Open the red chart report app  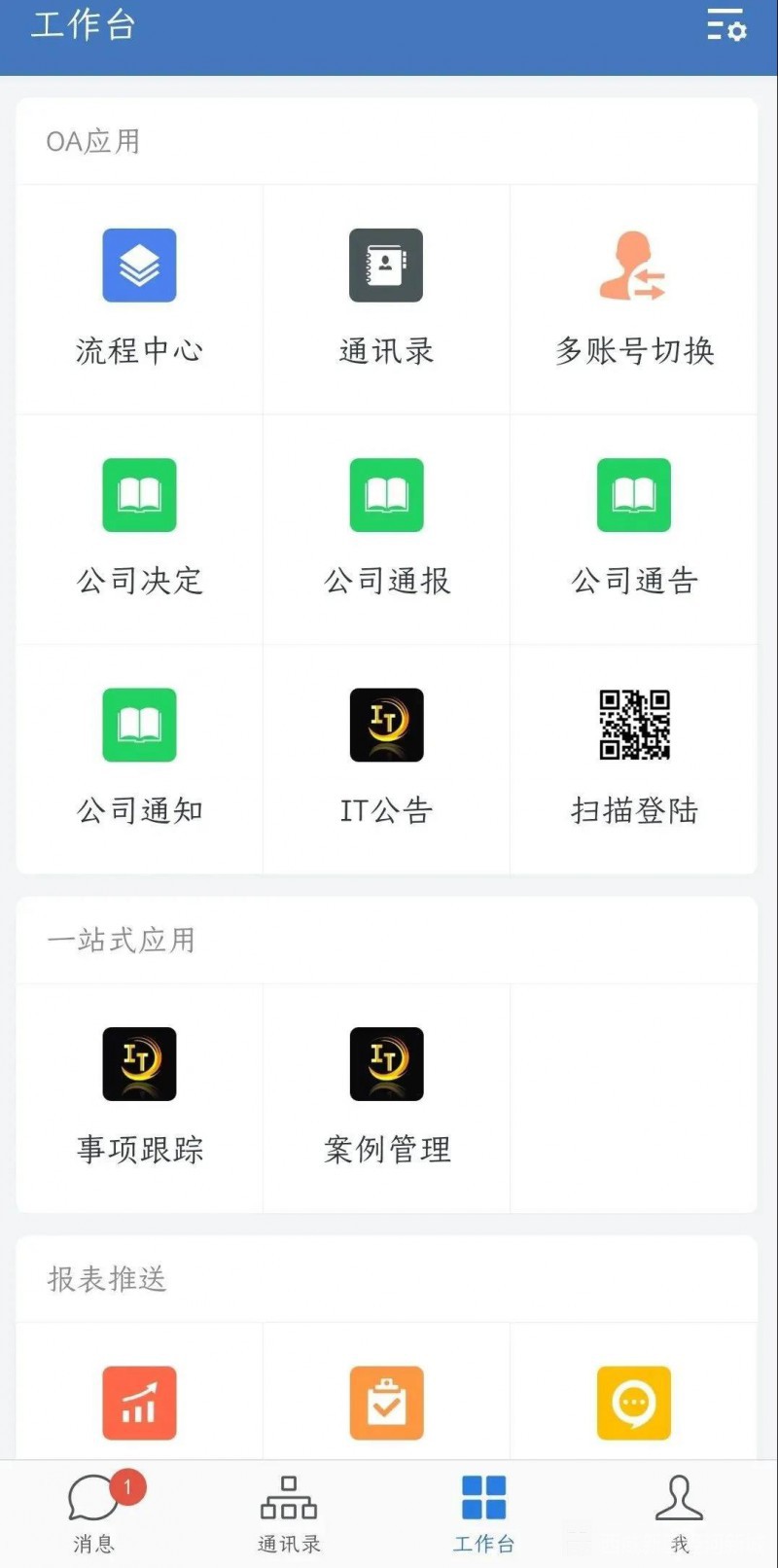tap(139, 1403)
